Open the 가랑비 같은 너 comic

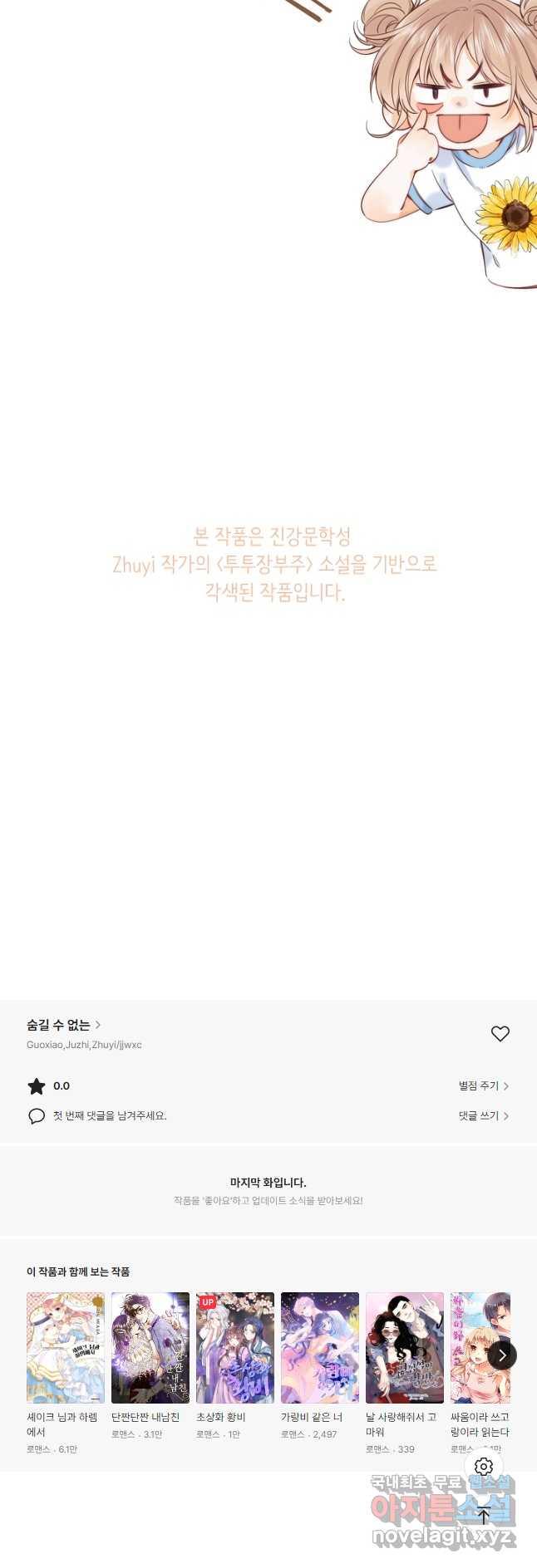pyautogui.click(x=320, y=1348)
